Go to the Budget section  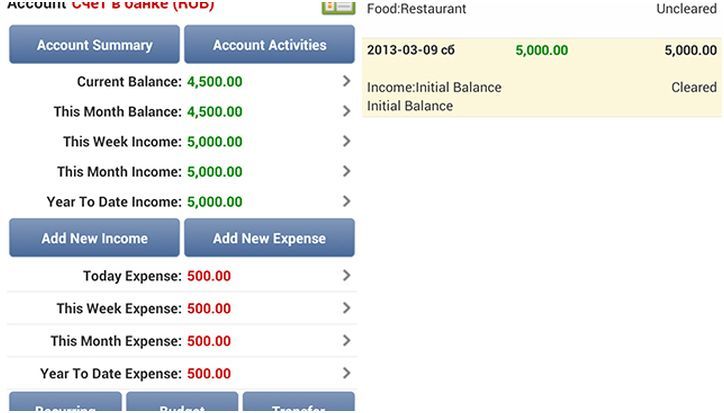point(182,404)
